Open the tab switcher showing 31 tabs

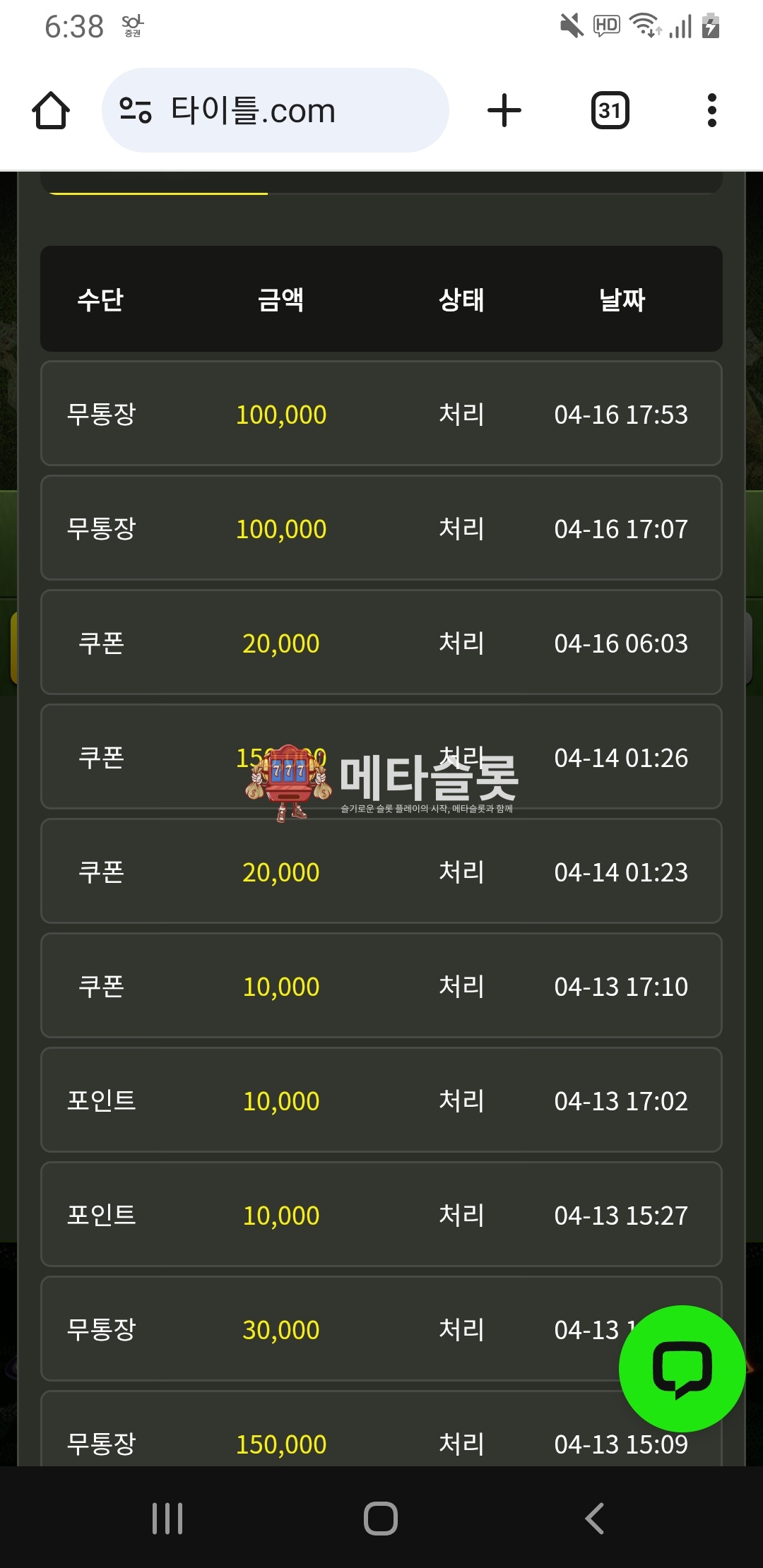[610, 111]
